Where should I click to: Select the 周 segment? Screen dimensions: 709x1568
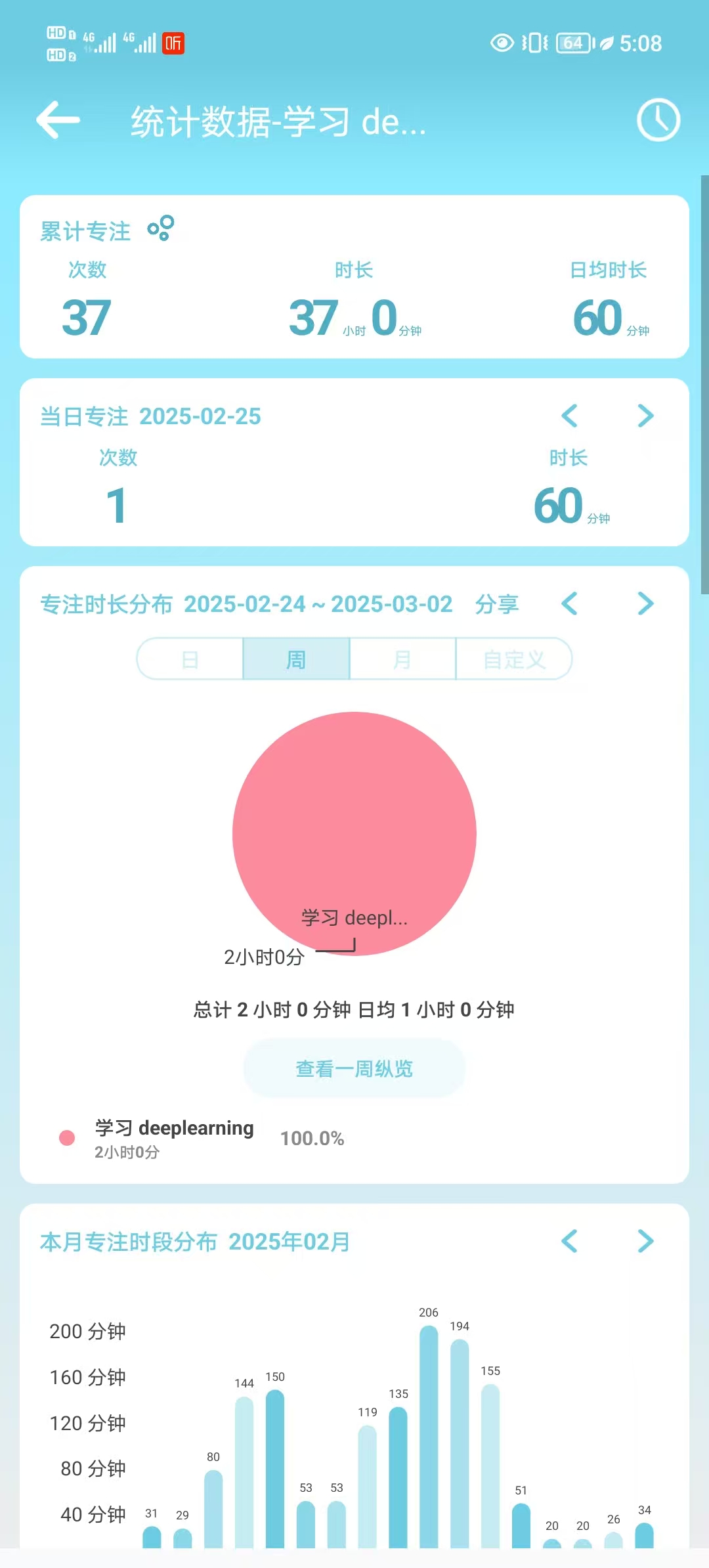[x=296, y=659]
